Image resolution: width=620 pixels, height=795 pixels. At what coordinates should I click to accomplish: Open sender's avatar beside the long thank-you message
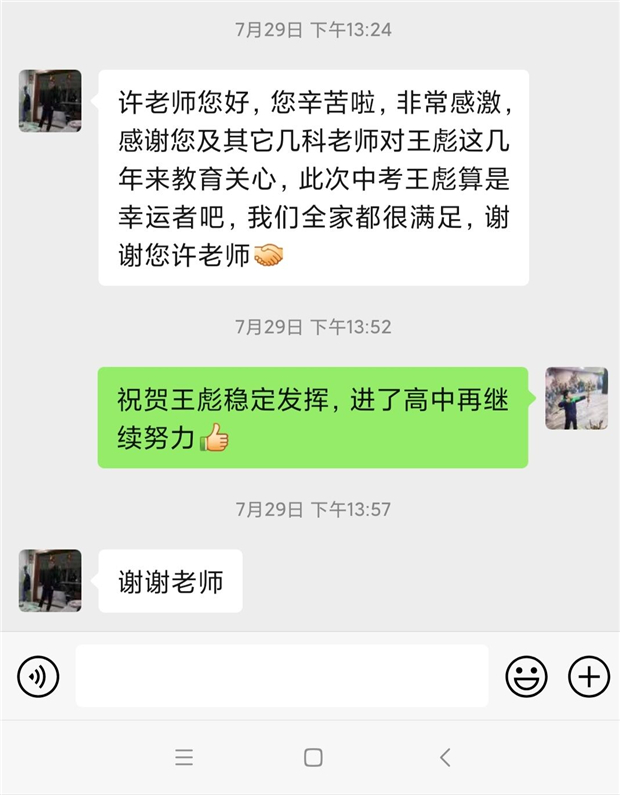(50, 101)
